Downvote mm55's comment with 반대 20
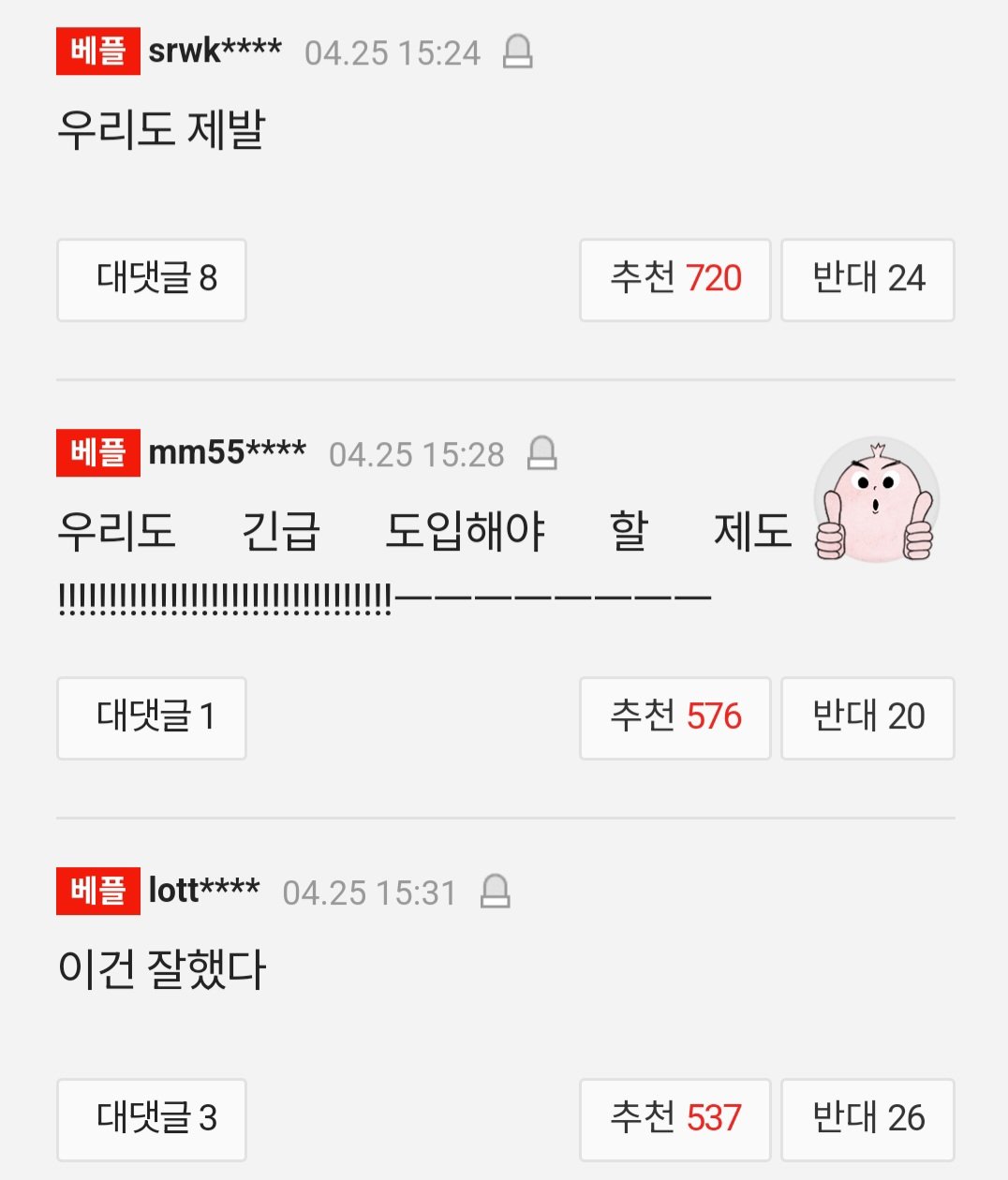This screenshot has height=1180, width=1008. click(867, 717)
